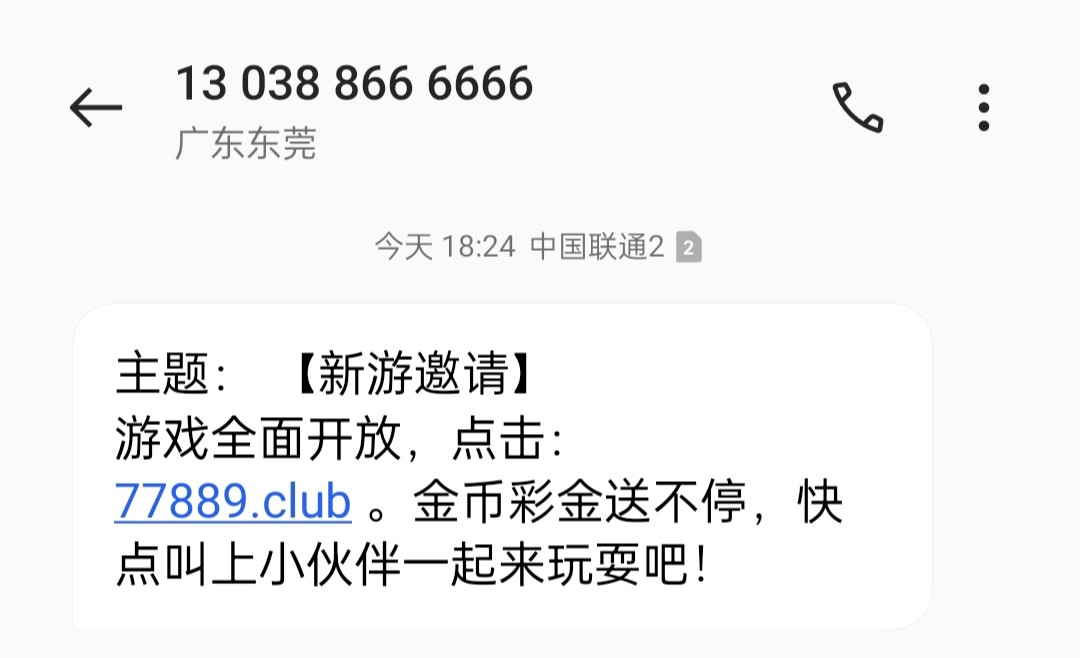Open the three-dot overflow menu

coord(984,107)
